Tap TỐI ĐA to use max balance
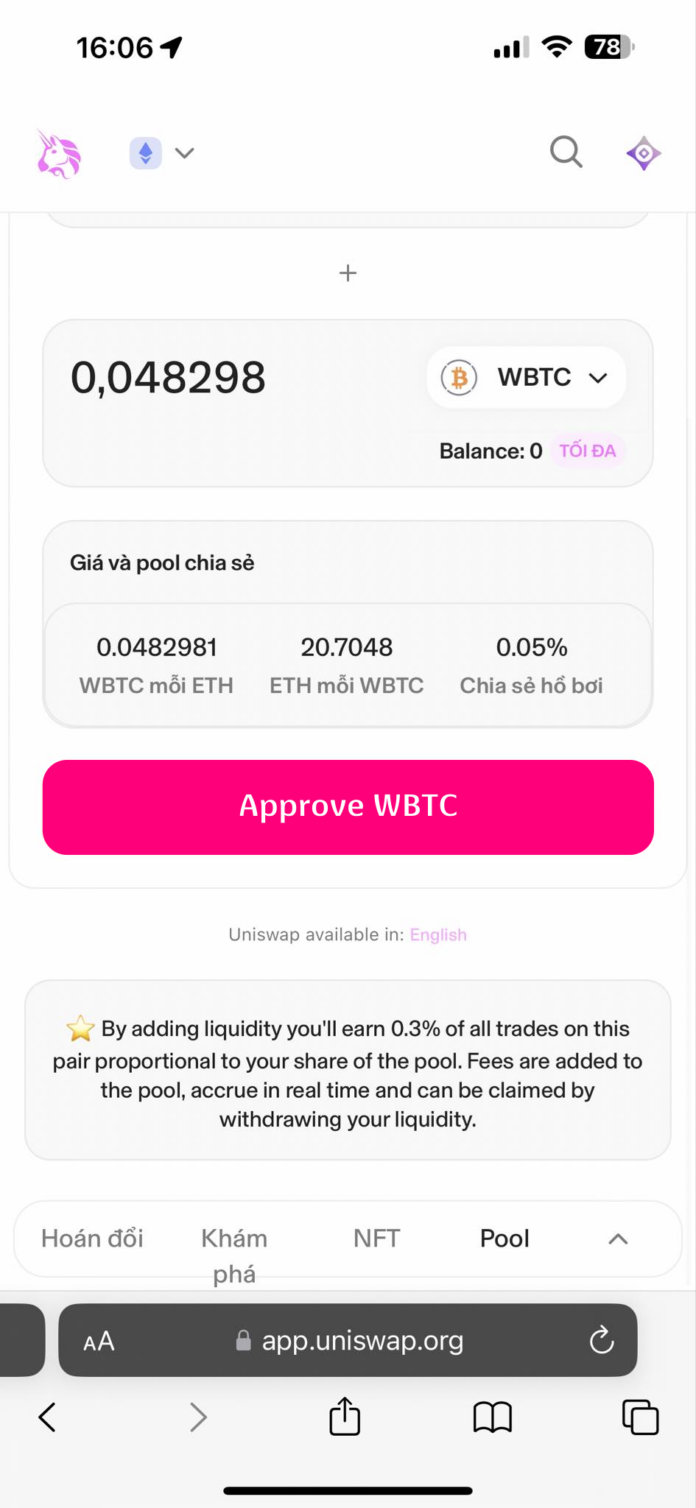696x1508 pixels. 587,451
